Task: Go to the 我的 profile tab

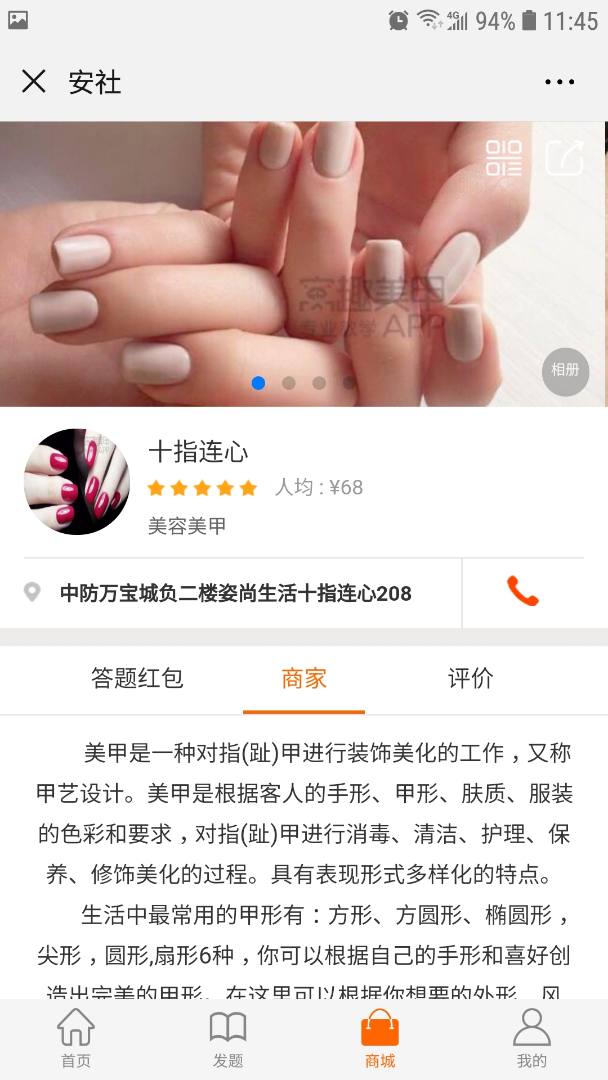Action: point(532,1039)
